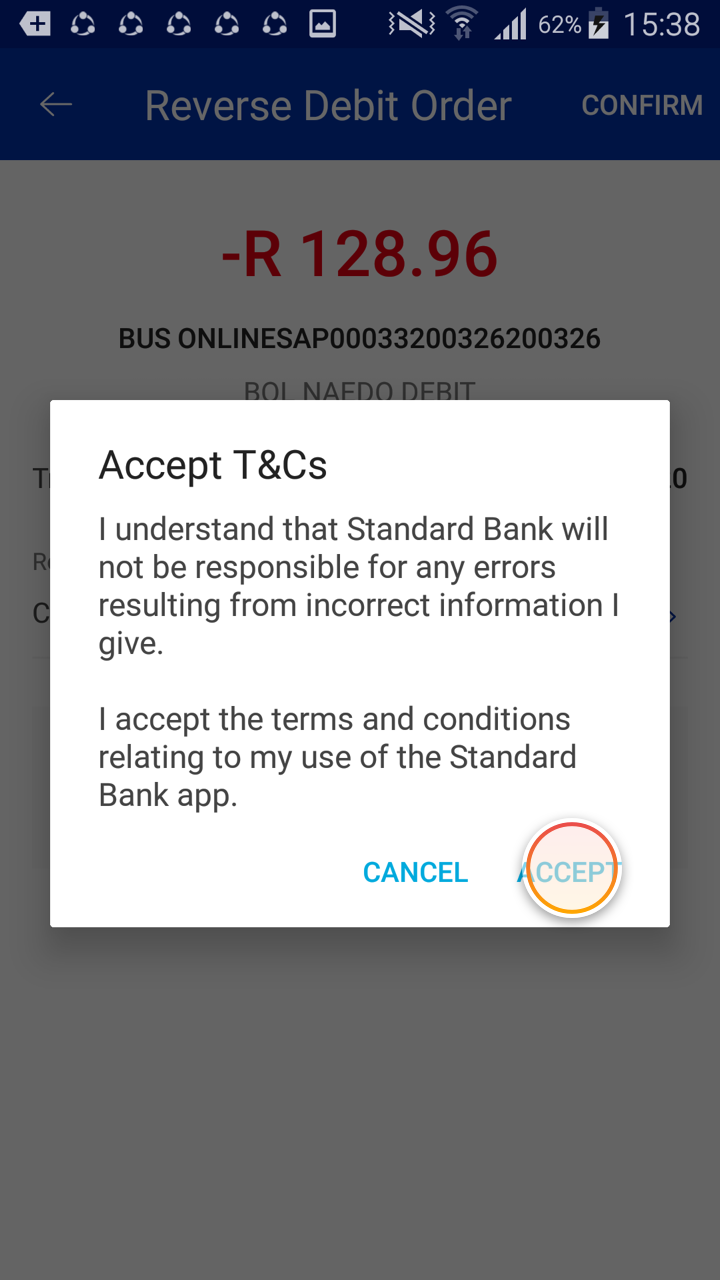This screenshot has height=1280, width=720.
Task: Tap the back arrow in the title bar
Action: click(x=55, y=105)
